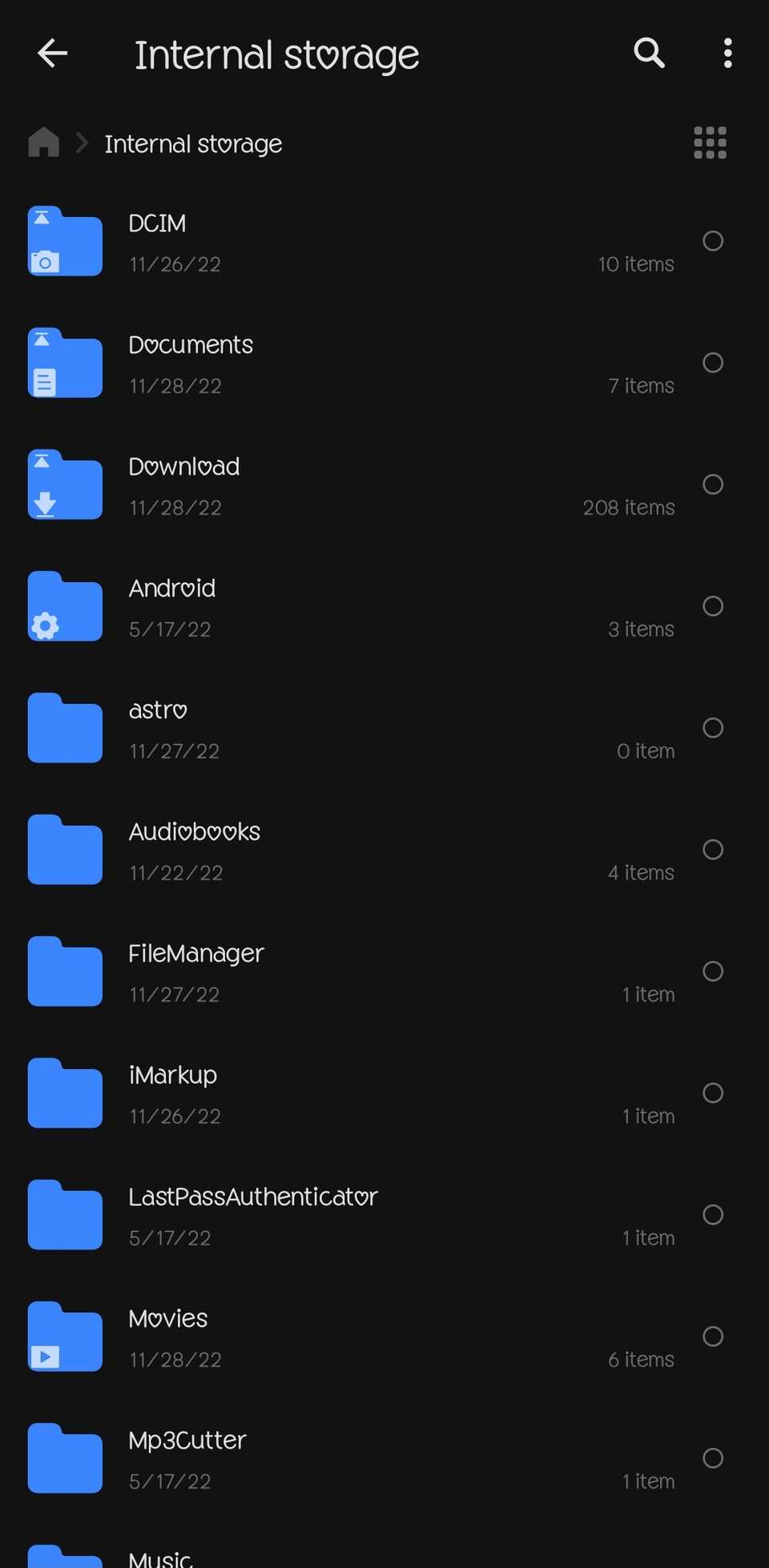Tap the Download folder down-arrow icon
769x1568 pixels.
(x=64, y=484)
